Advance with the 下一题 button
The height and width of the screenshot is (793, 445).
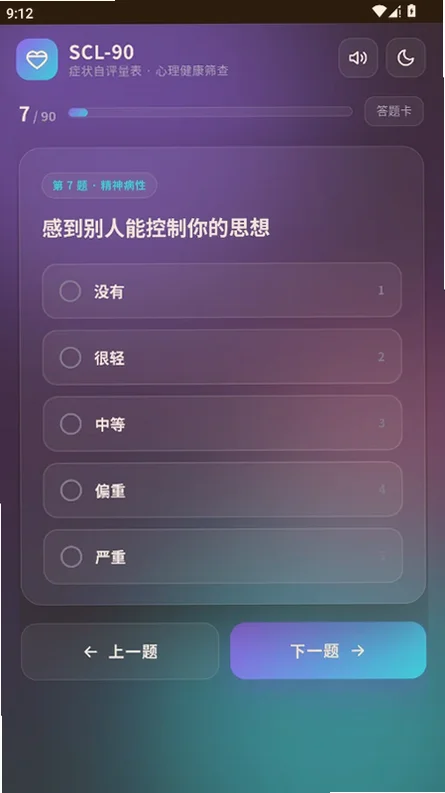tap(328, 650)
